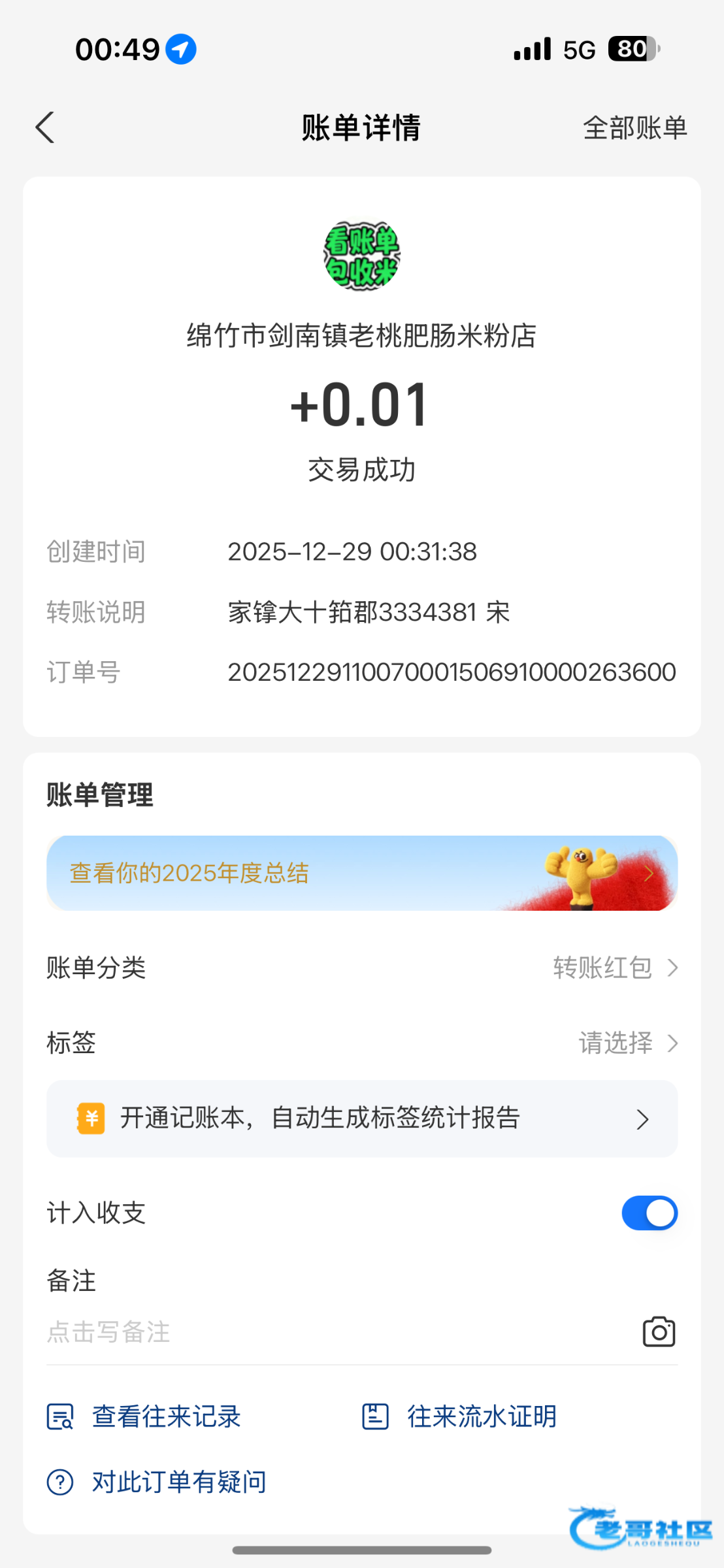The image size is (724, 1568).
Task: Open the 开通记账本 promotion row
Action: point(361,1119)
